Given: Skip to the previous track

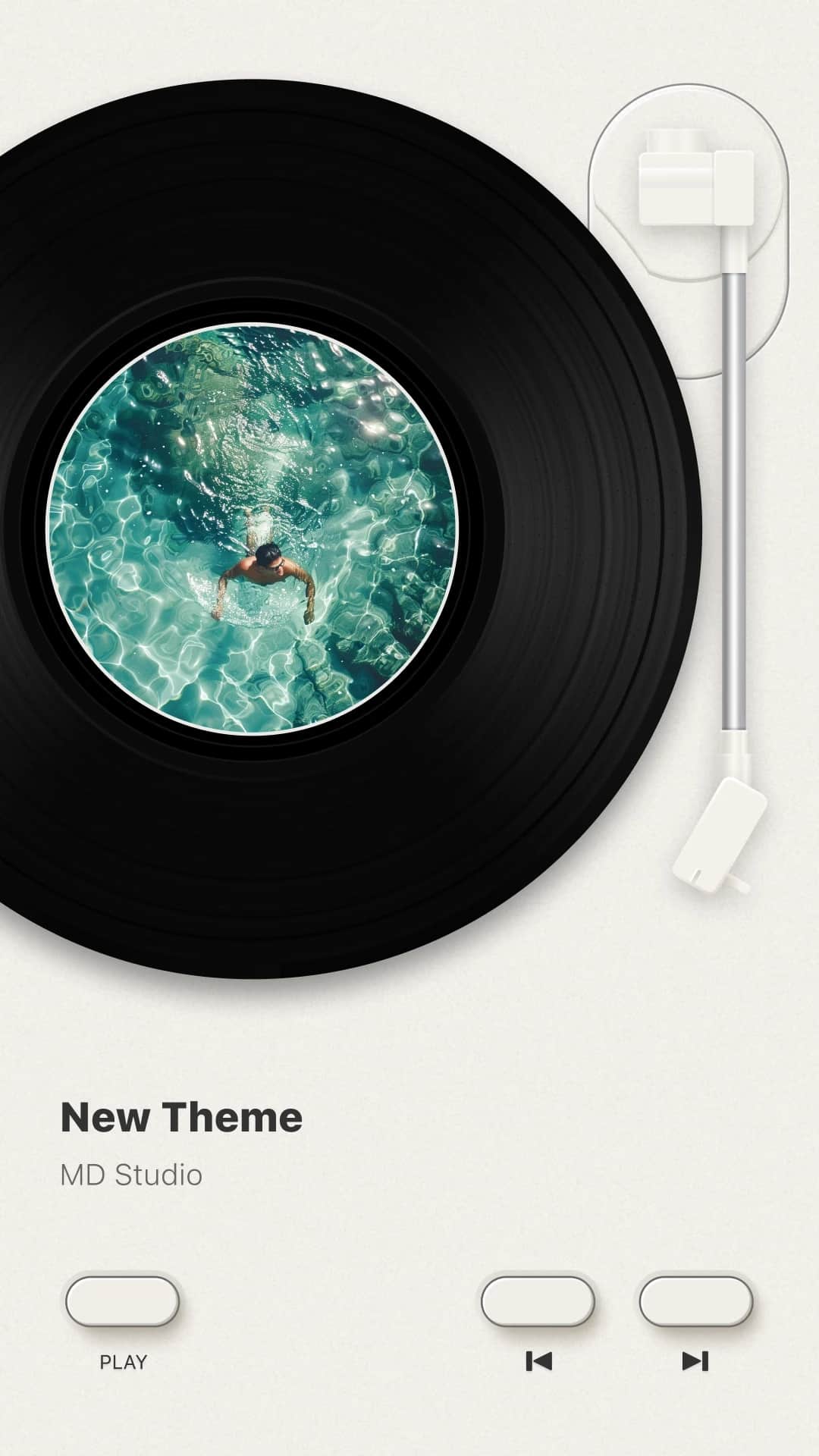Looking at the screenshot, I should click(x=538, y=1301).
